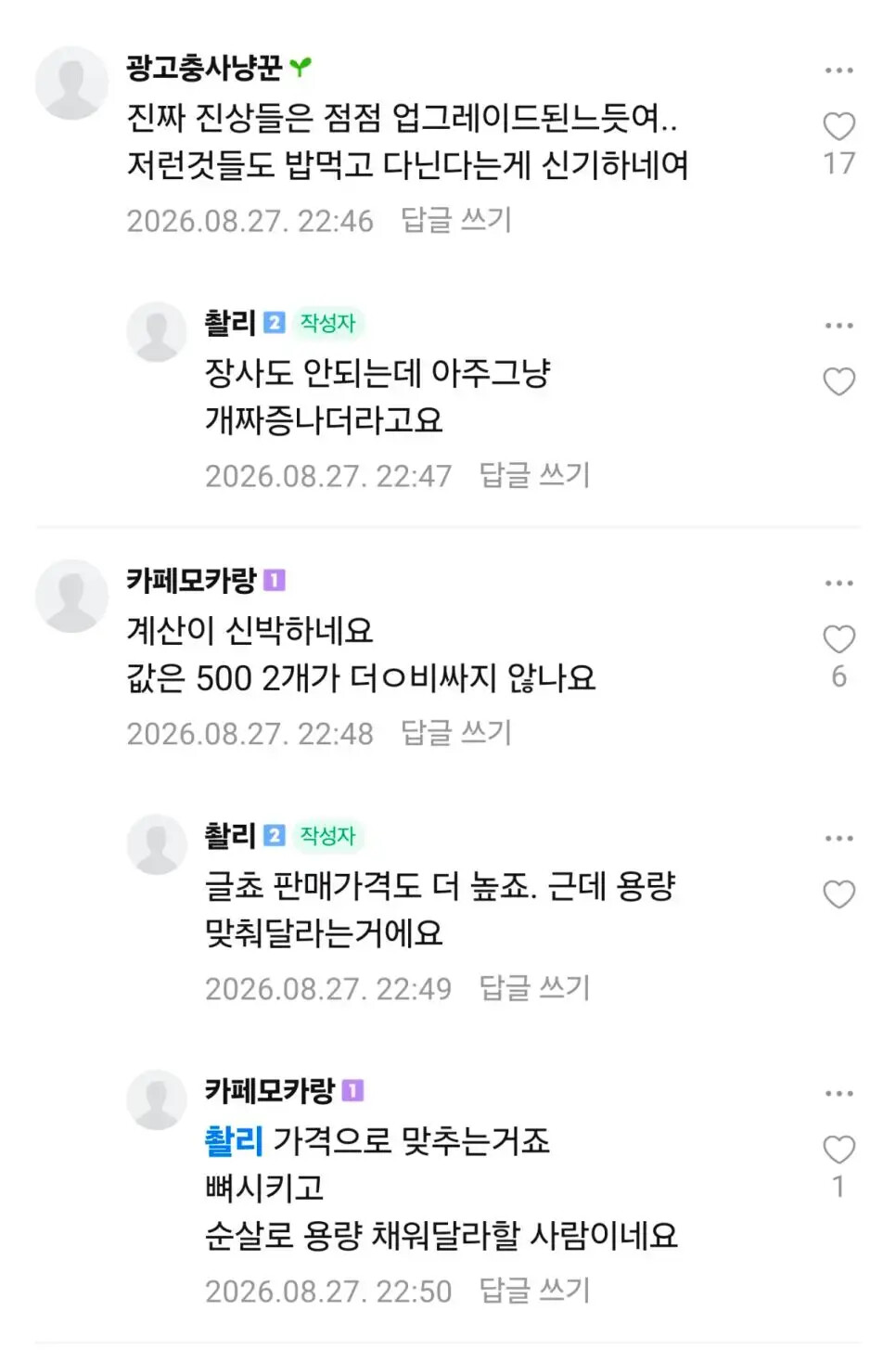
Task: Open overflow menu on 촬리's 22:49 reply
Action: tap(838, 839)
